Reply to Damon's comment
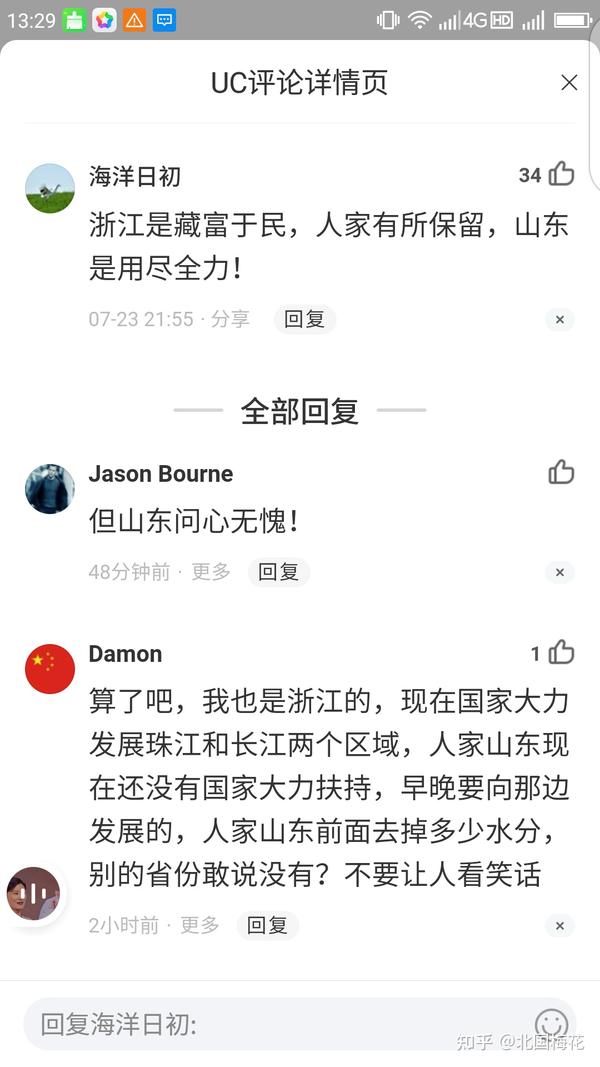 point(267,925)
